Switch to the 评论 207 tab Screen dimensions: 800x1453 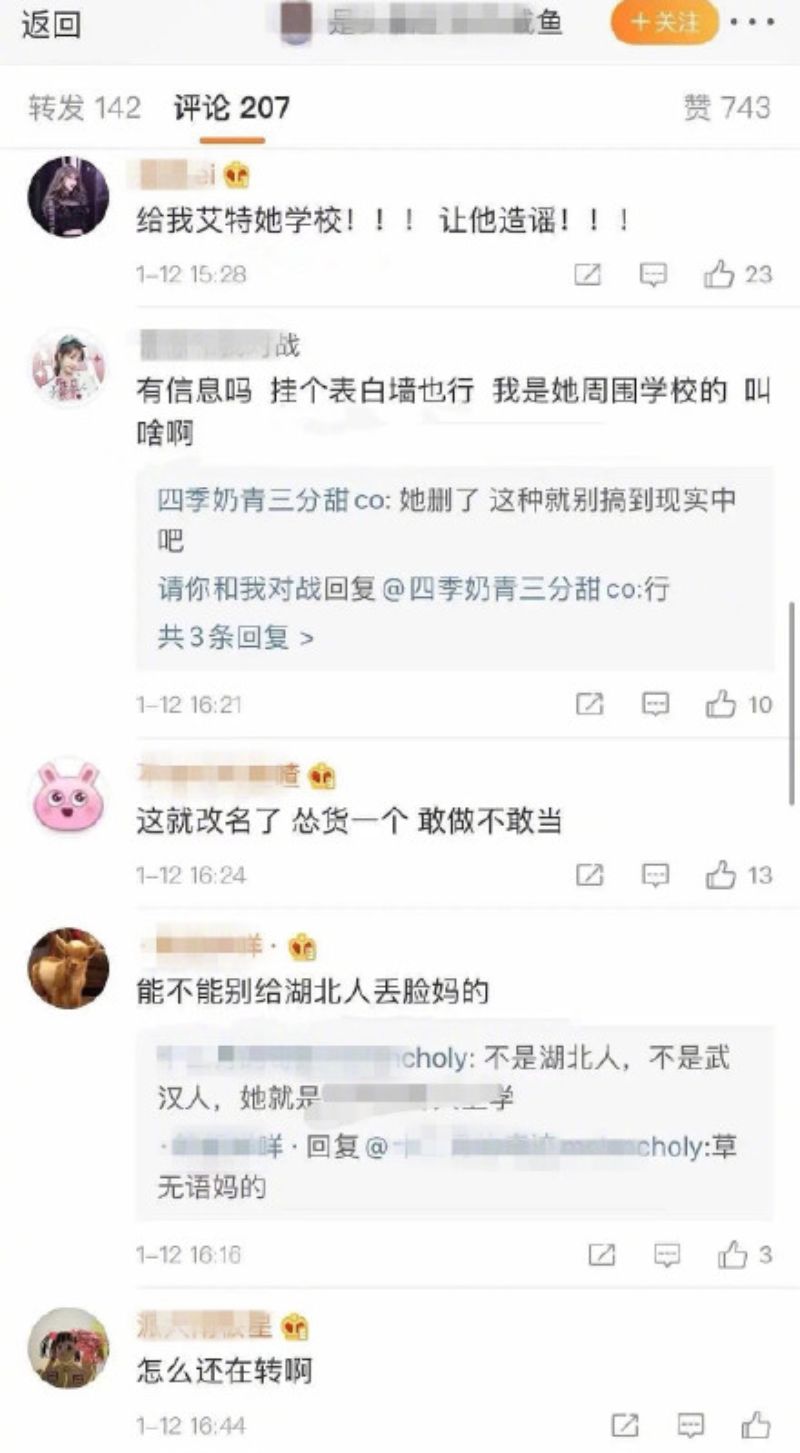(231, 108)
